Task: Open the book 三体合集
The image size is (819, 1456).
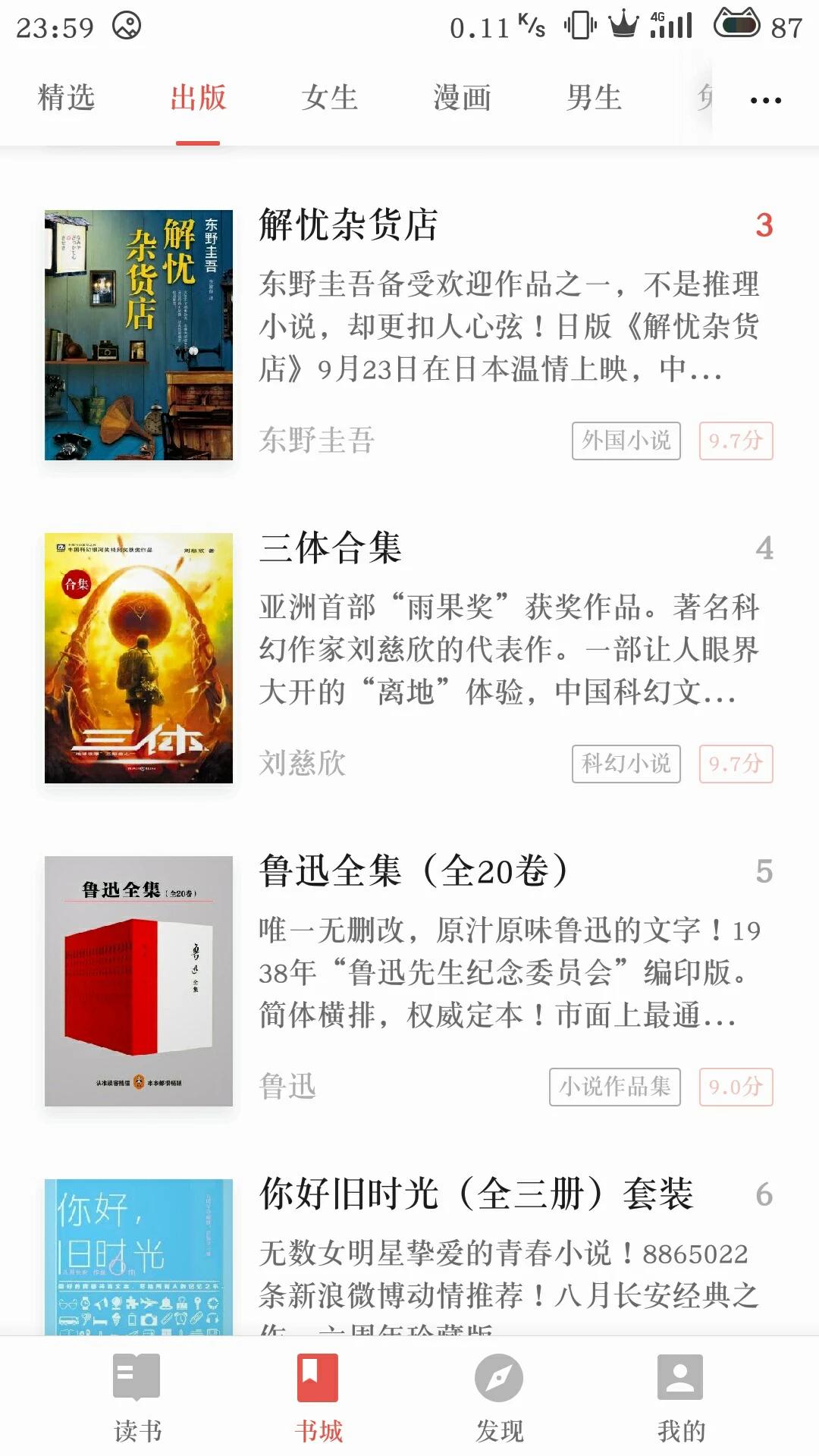Action: (330, 548)
